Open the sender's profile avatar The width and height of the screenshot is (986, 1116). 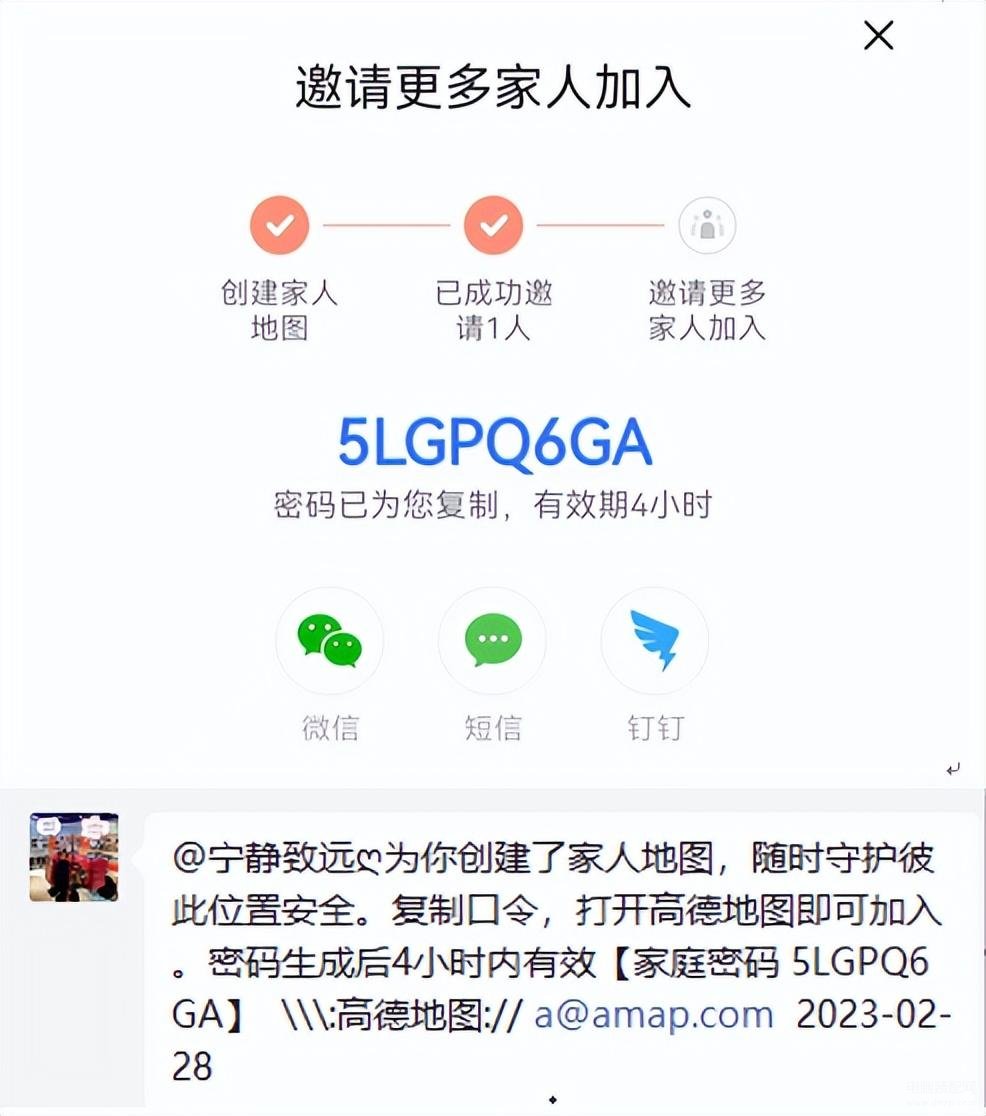point(74,857)
